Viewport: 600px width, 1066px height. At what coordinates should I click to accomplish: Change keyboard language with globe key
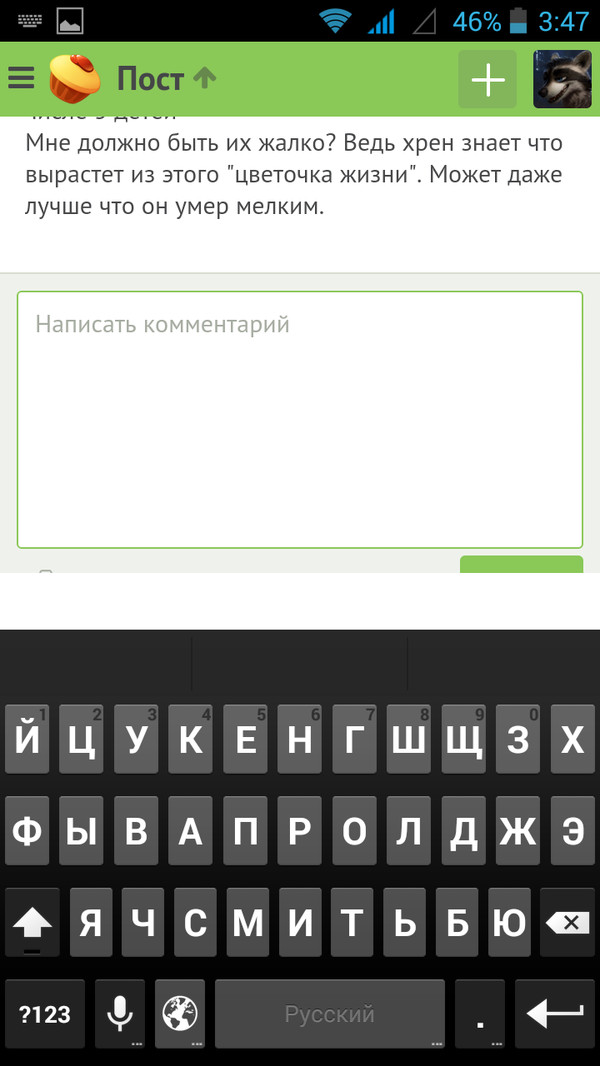click(180, 1014)
